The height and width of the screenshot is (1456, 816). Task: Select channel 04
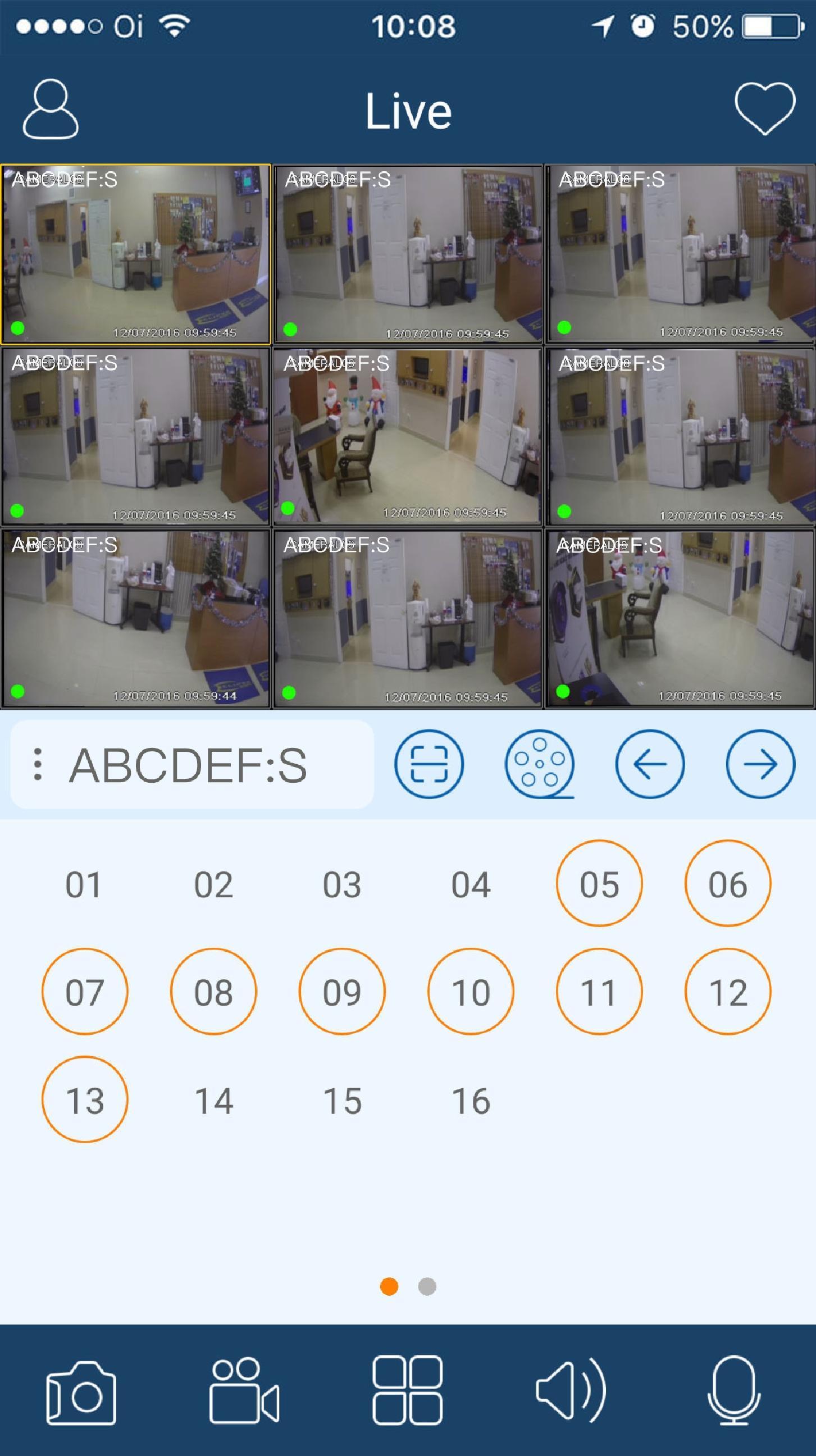pos(471,884)
